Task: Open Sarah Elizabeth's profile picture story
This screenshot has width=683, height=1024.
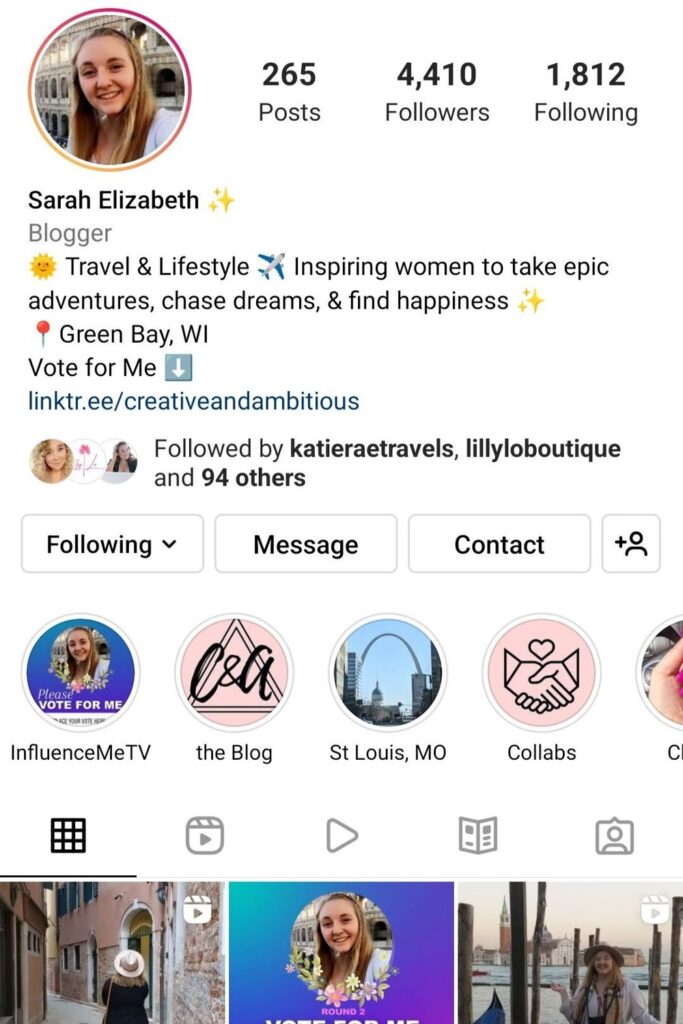Action: 110,90
